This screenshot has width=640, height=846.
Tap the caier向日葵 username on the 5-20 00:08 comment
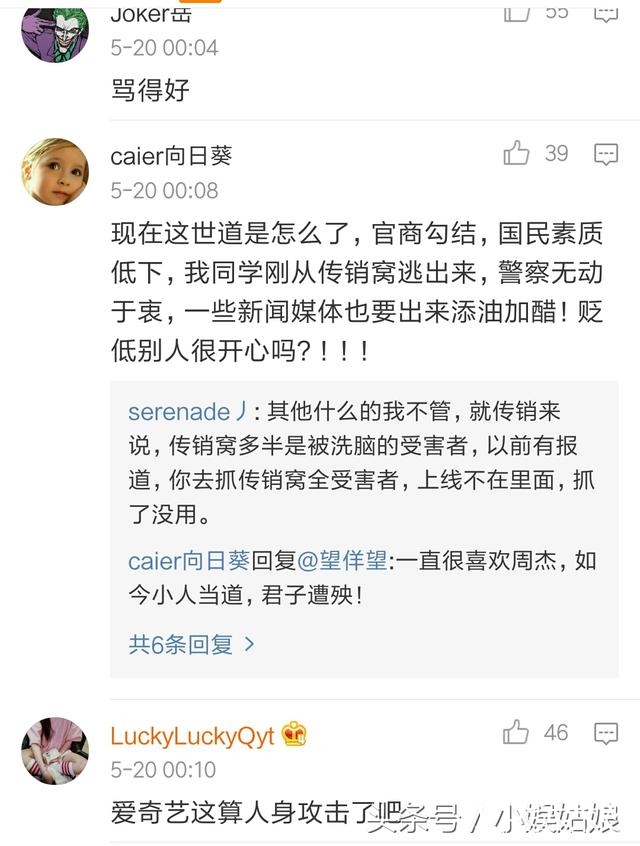click(171, 157)
